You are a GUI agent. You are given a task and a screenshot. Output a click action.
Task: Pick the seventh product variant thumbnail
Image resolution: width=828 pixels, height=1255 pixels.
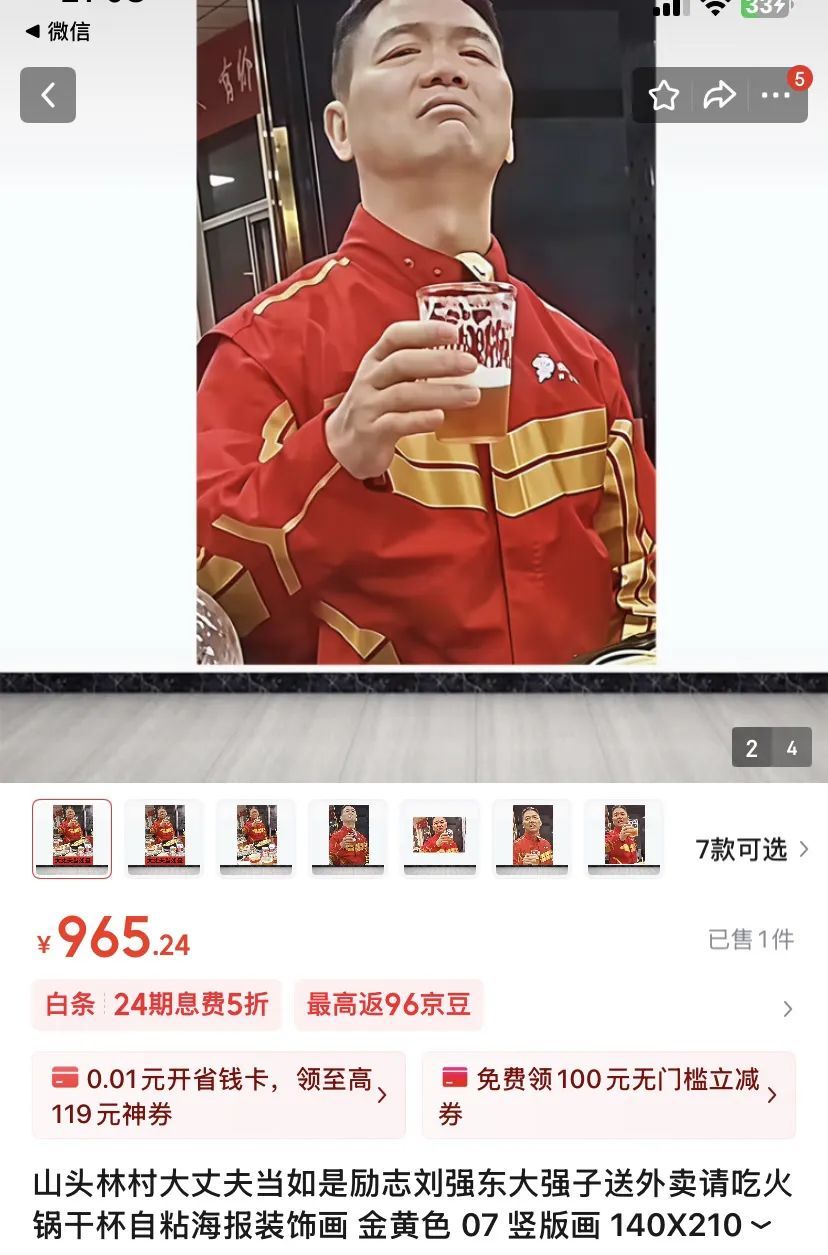click(x=624, y=838)
